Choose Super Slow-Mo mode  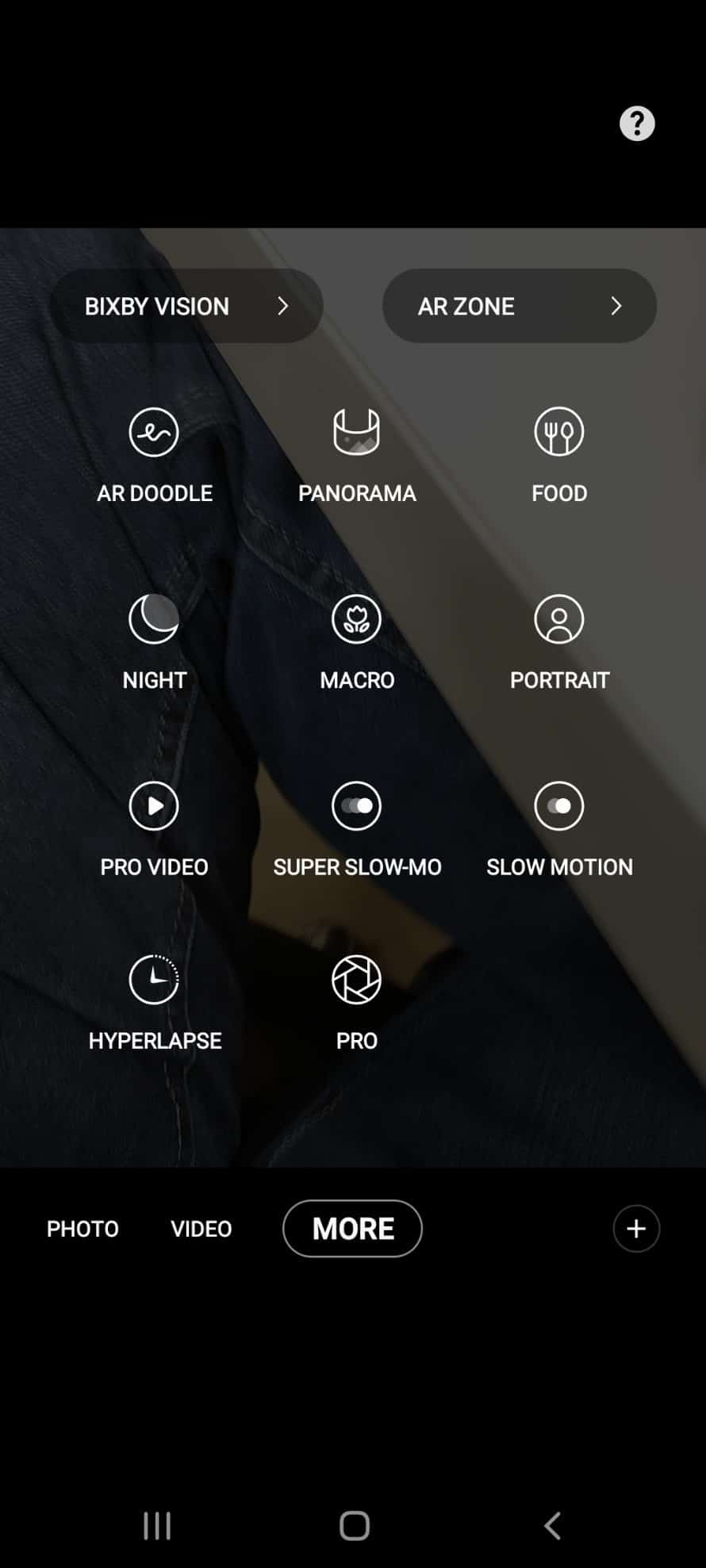(356, 828)
